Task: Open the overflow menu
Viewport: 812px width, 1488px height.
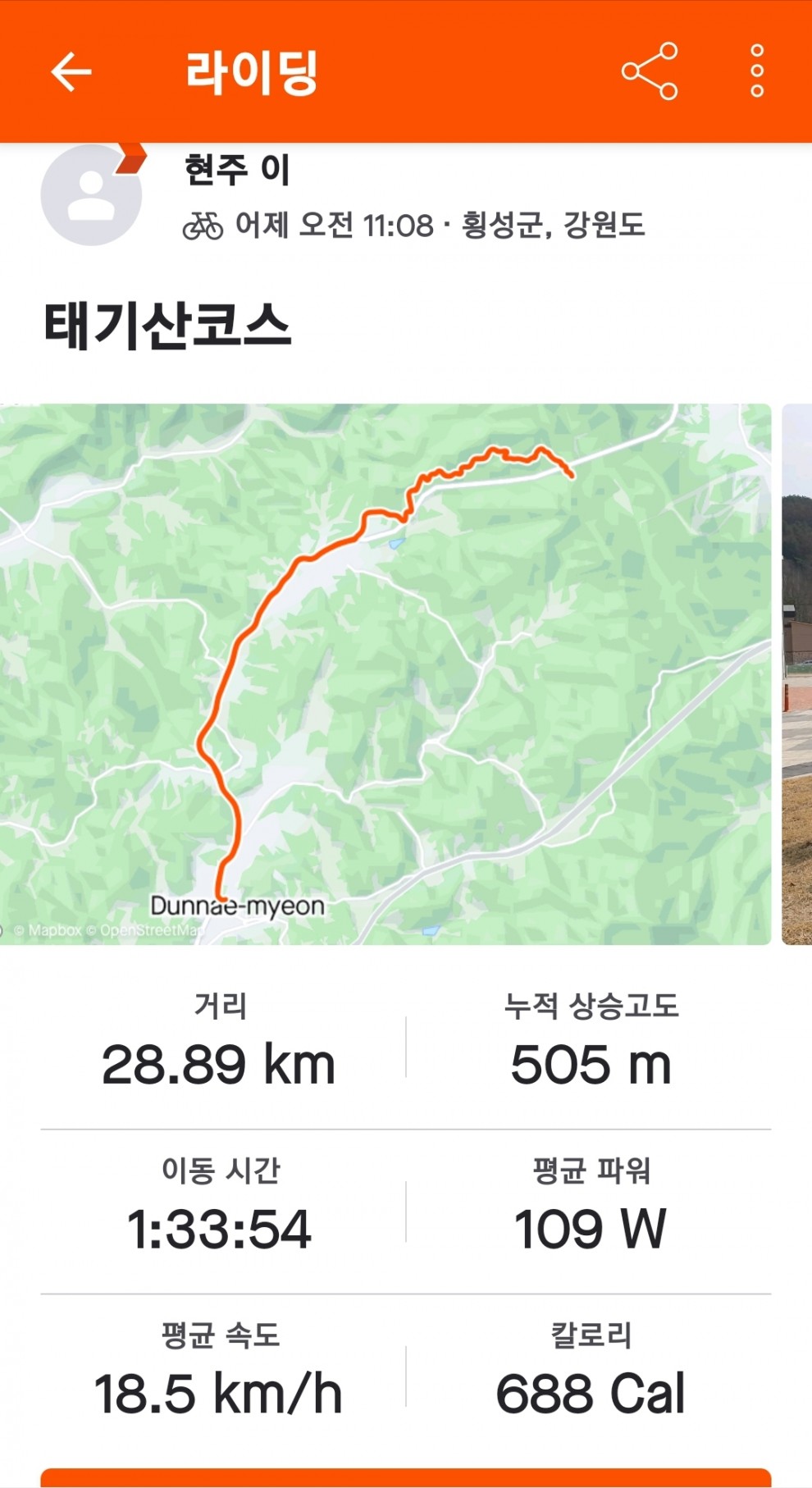Action: (756, 71)
